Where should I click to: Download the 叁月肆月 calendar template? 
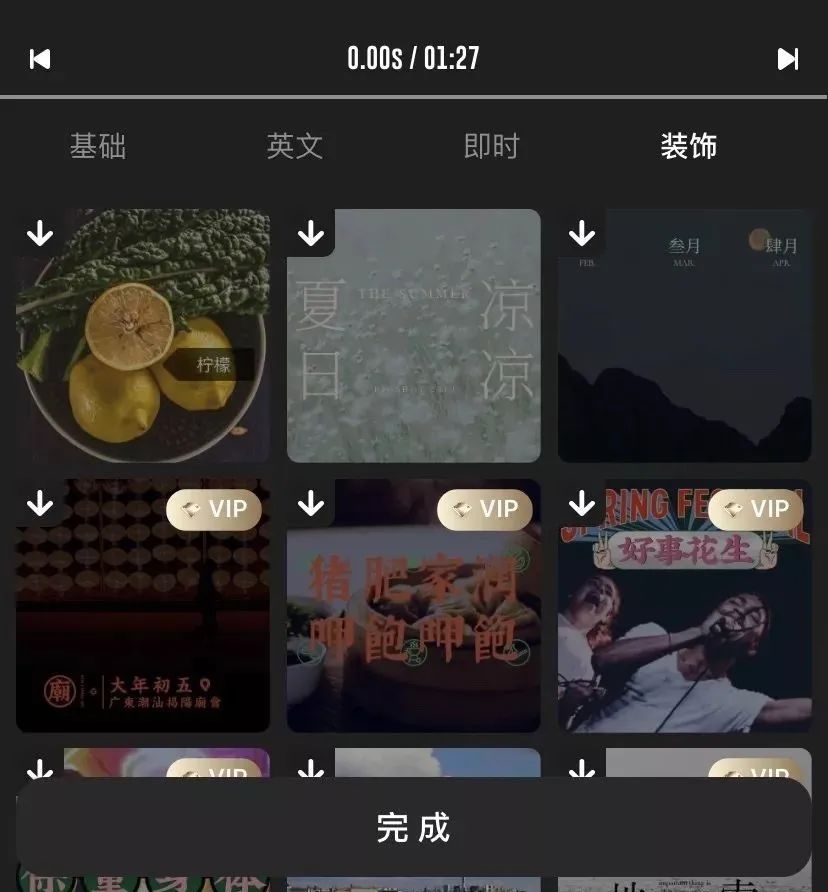(x=581, y=232)
